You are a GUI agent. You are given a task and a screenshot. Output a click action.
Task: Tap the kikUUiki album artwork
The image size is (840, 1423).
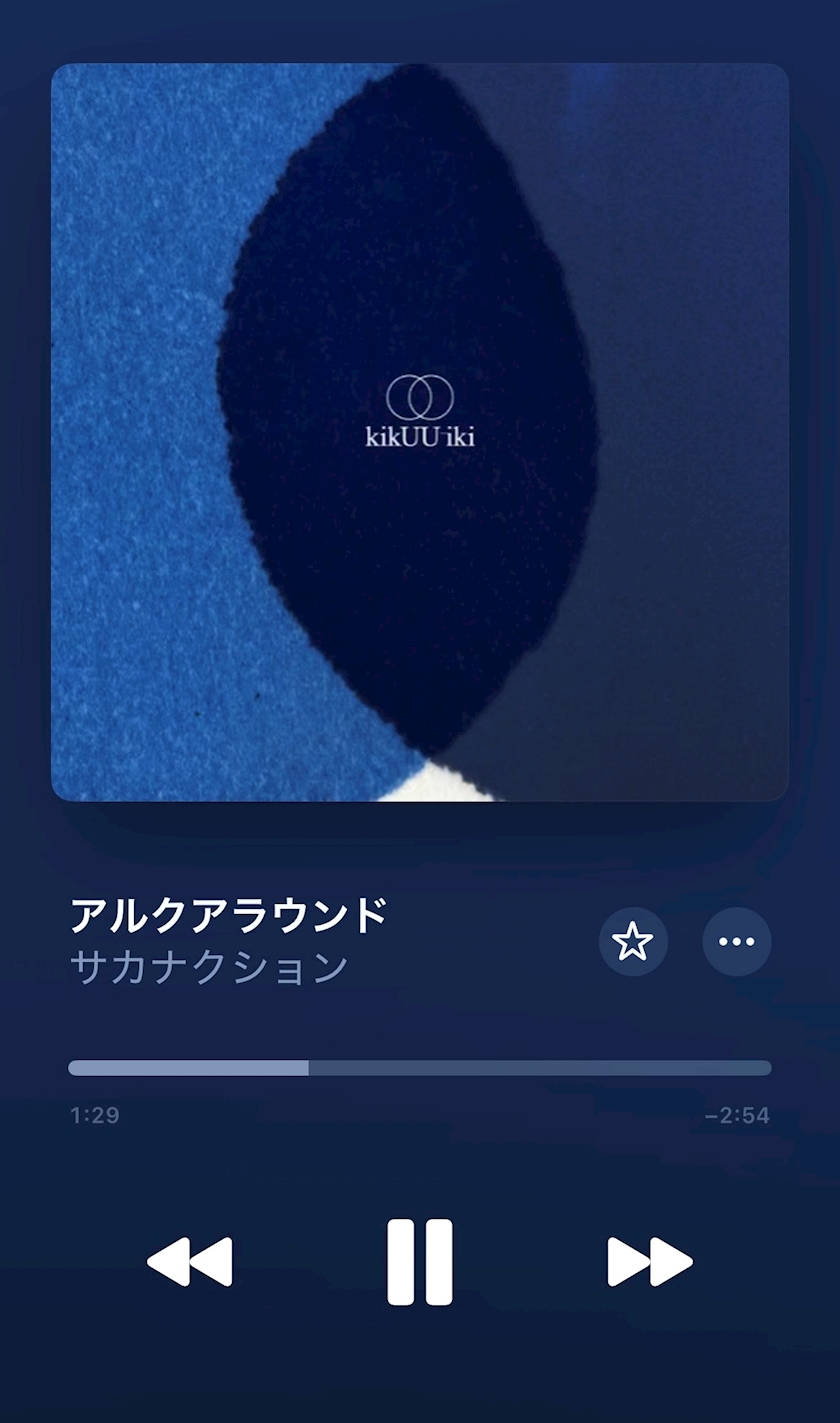(x=420, y=432)
